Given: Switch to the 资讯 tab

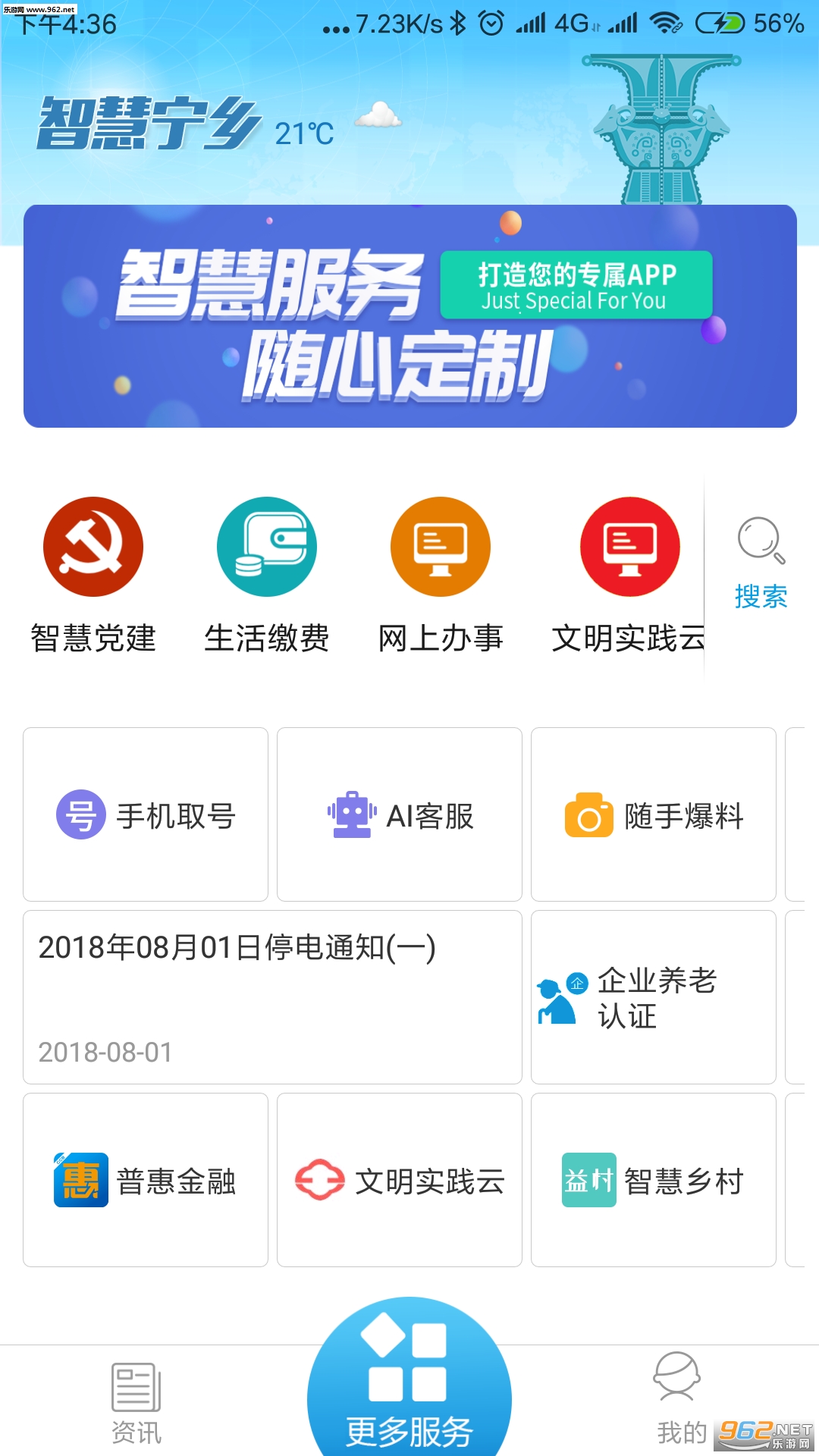Looking at the screenshot, I should 136,1403.
